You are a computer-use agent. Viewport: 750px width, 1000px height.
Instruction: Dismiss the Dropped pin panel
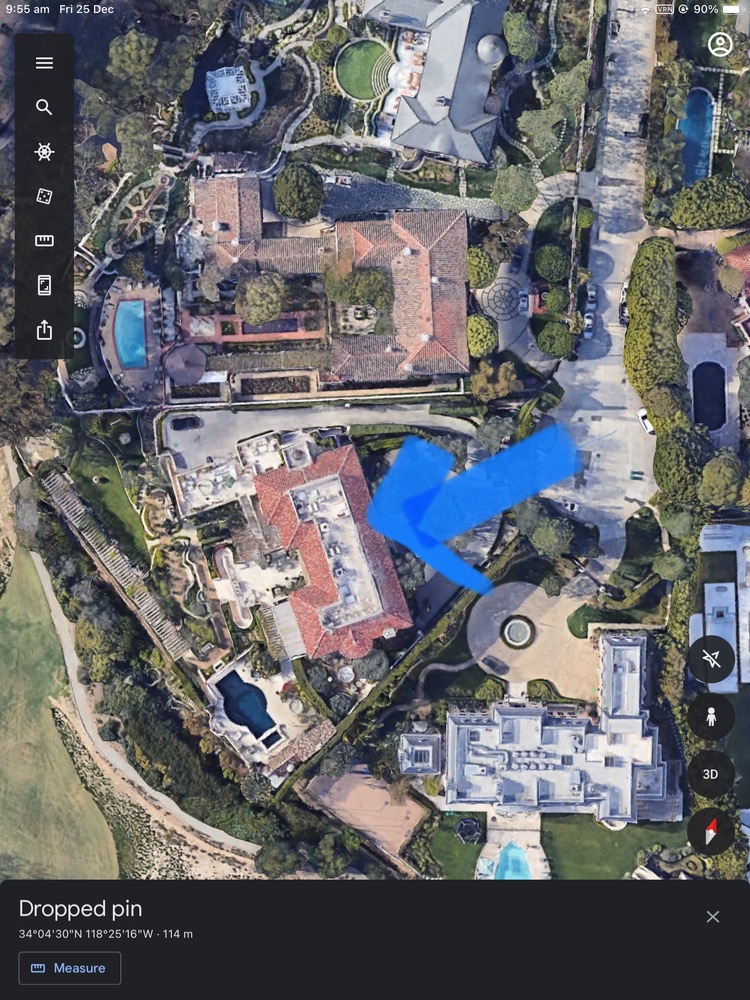tap(712, 916)
